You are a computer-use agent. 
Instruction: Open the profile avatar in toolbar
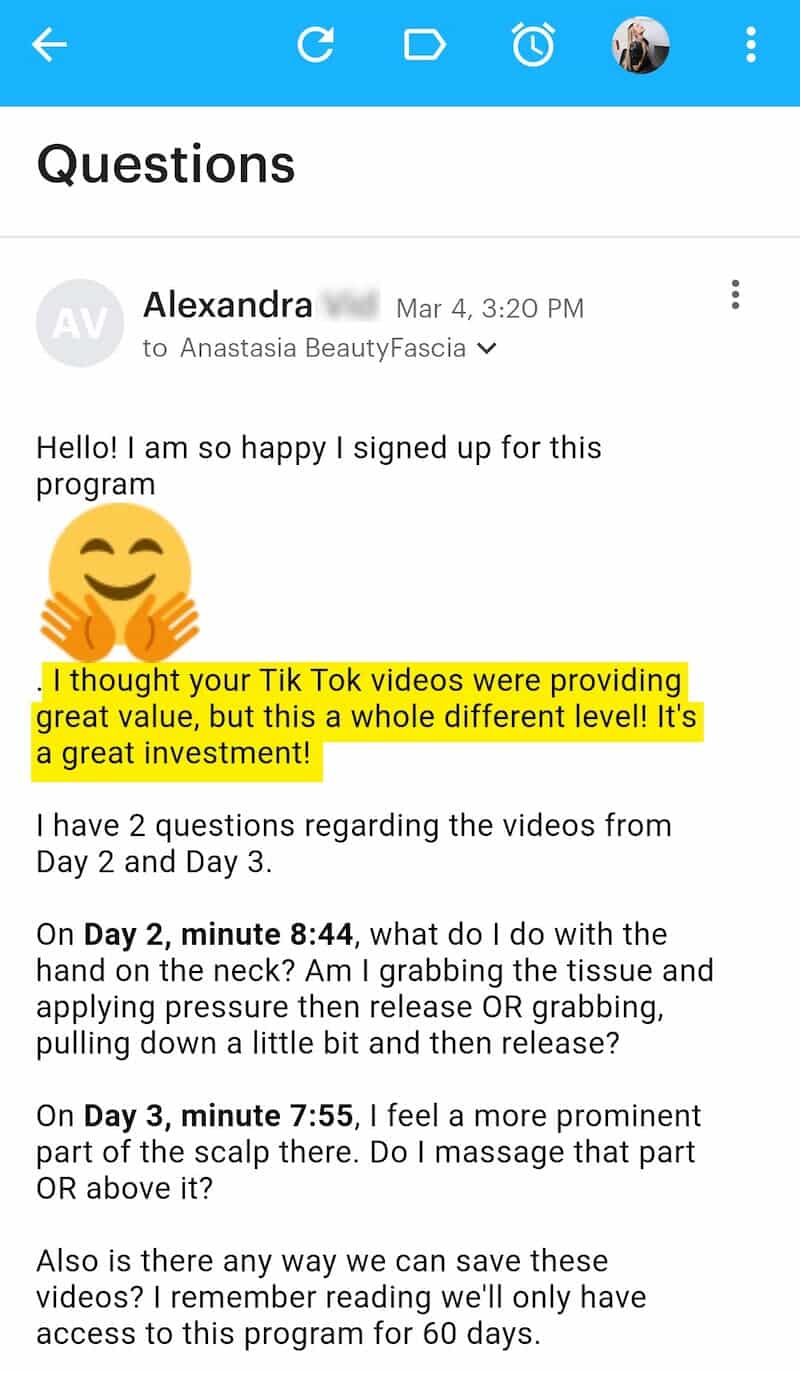640,45
